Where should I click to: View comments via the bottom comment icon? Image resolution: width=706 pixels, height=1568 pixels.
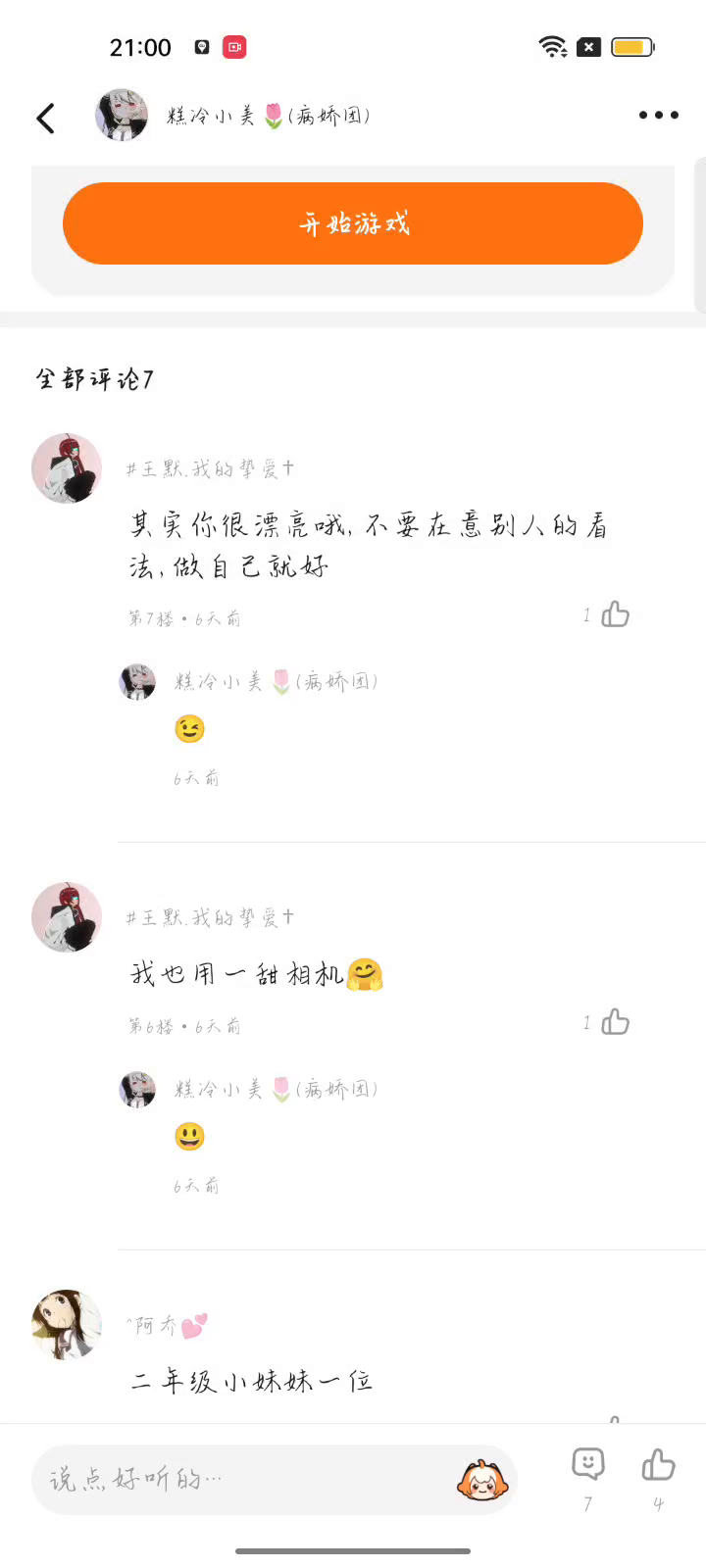coord(587,1465)
